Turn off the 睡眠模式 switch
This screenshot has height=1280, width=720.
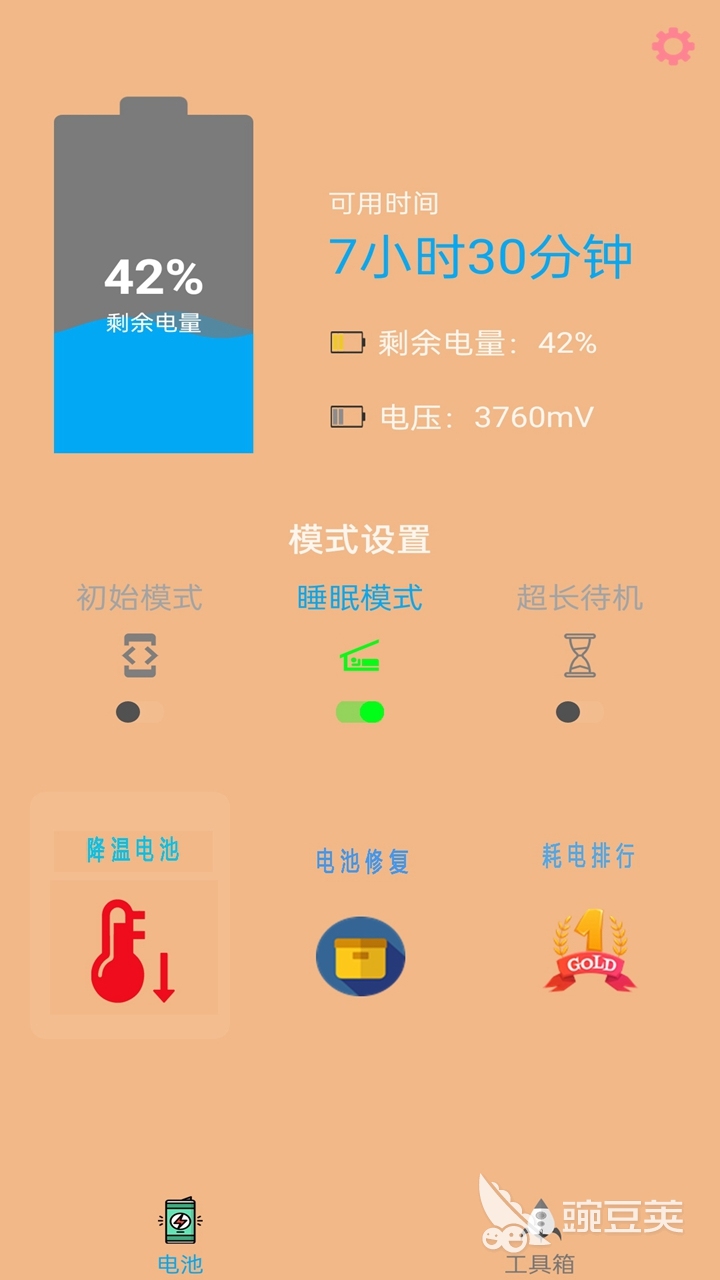(360, 712)
